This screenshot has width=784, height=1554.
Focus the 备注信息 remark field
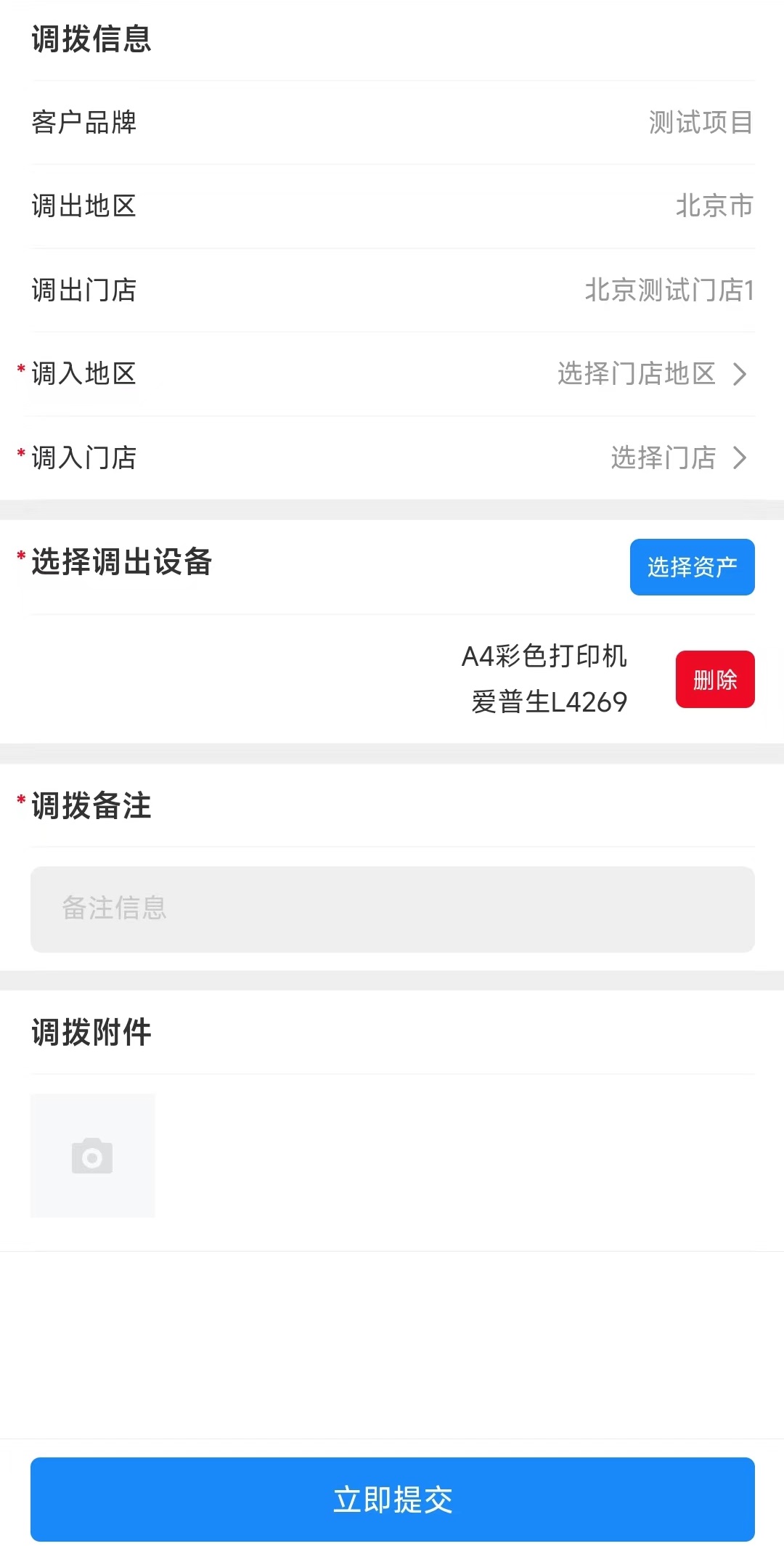[392, 909]
